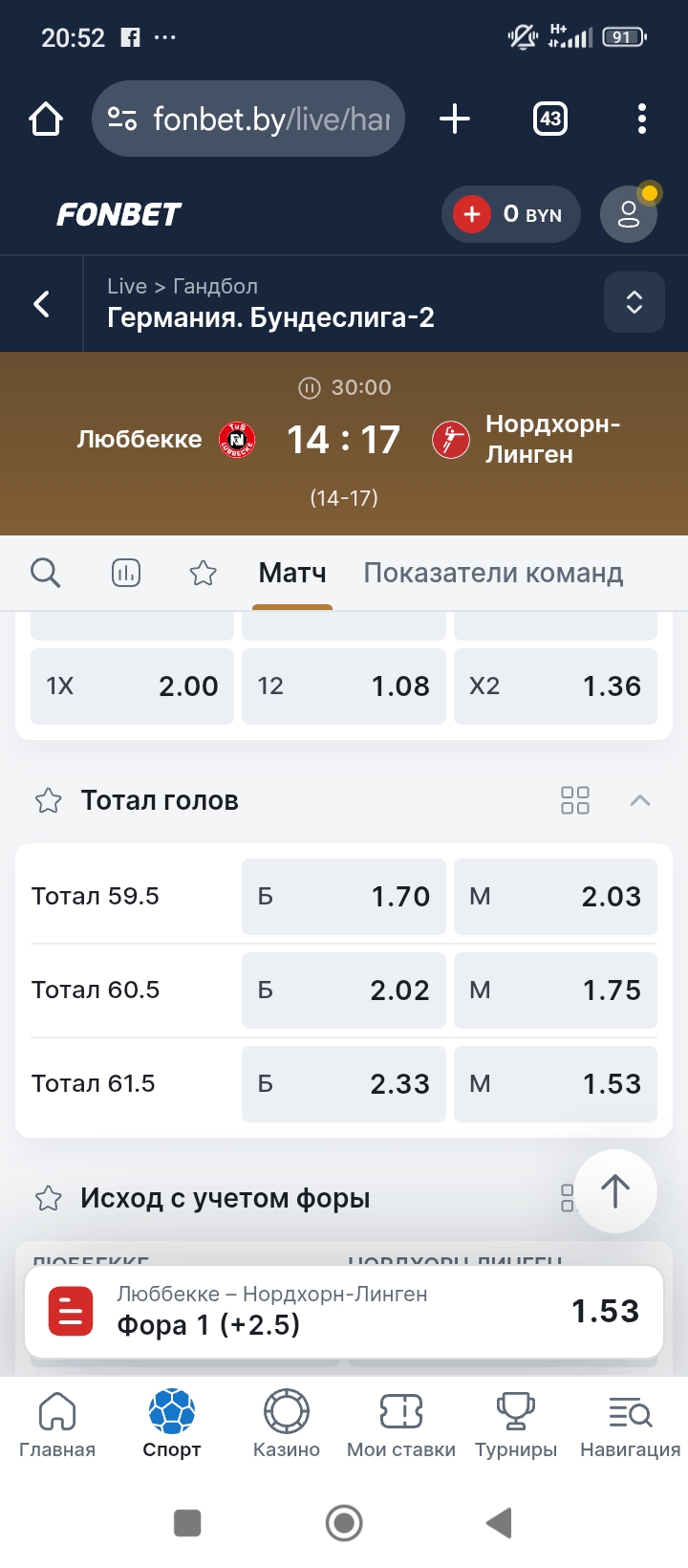Pick the X2 outcome at 1.36

coord(555,686)
